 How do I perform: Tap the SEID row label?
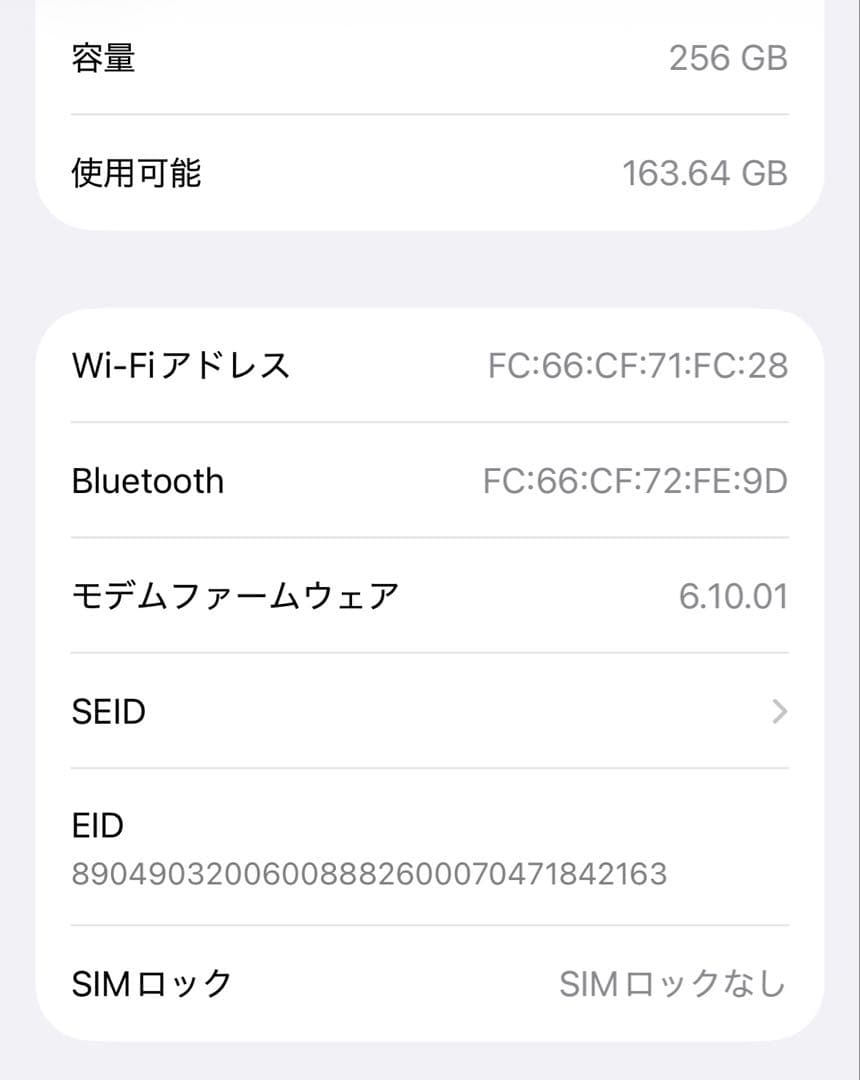click(103, 710)
